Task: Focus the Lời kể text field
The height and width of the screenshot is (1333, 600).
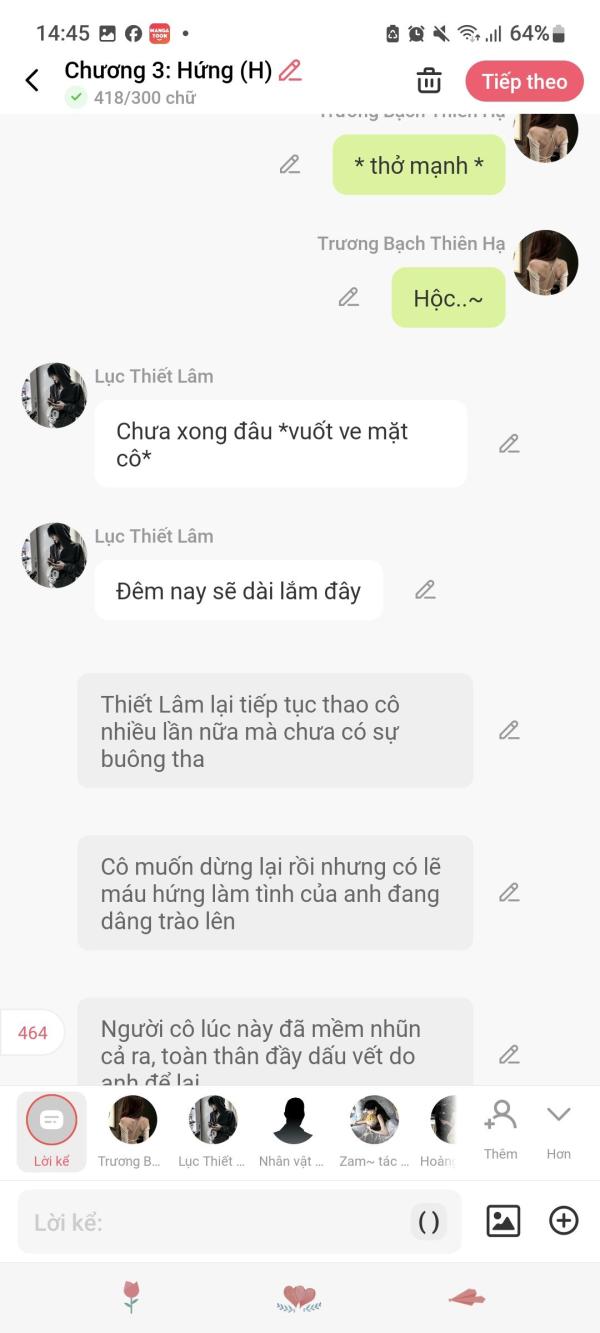Action: 239,1222
